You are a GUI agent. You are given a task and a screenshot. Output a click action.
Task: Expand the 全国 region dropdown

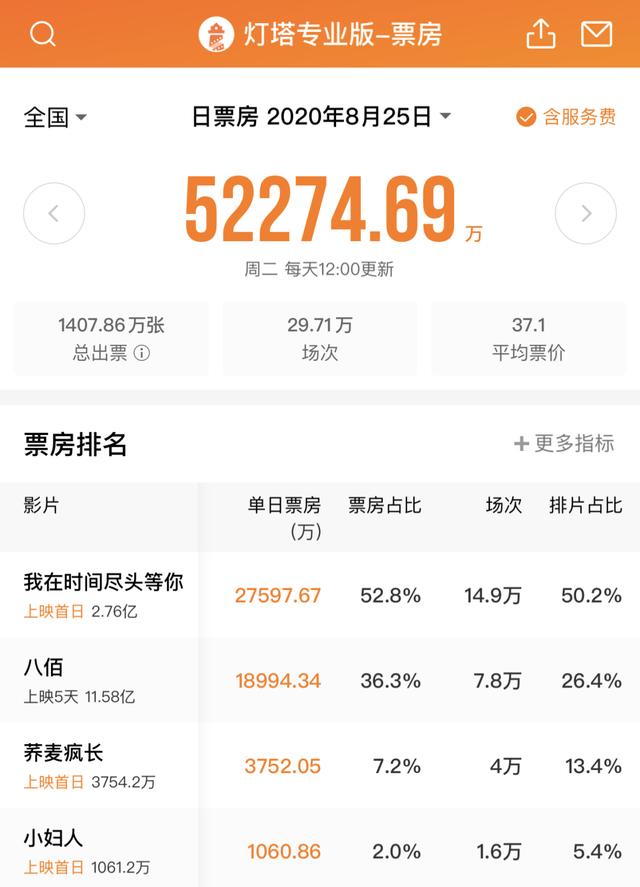click(x=55, y=117)
